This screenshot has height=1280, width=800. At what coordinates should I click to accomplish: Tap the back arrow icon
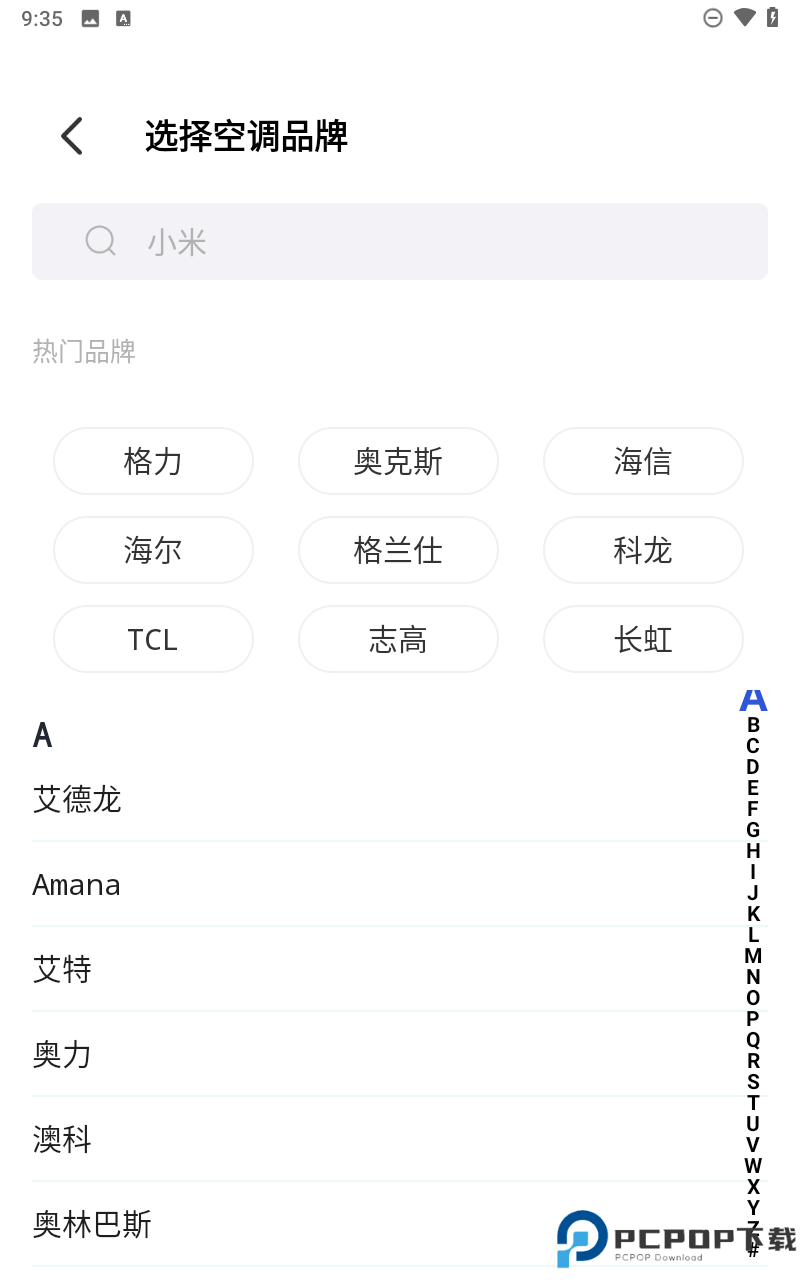70,136
